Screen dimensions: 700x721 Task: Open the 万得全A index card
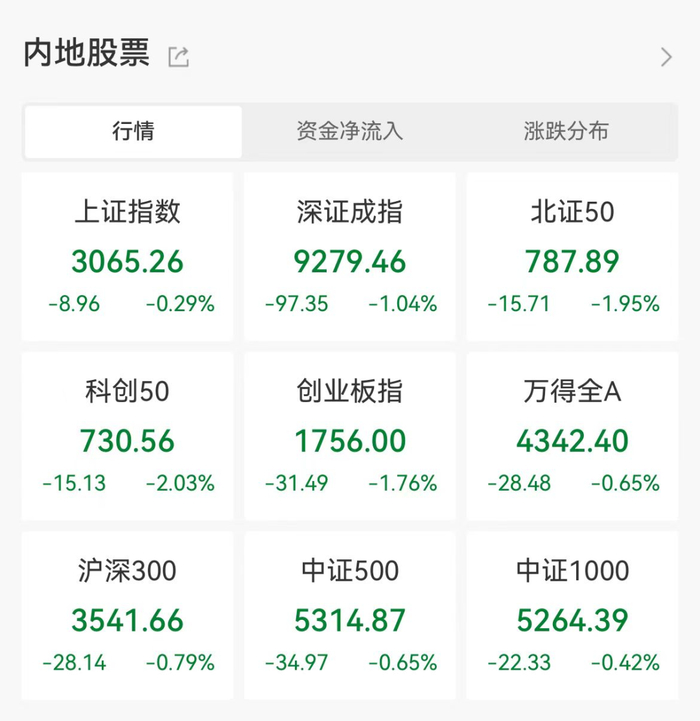[572, 437]
